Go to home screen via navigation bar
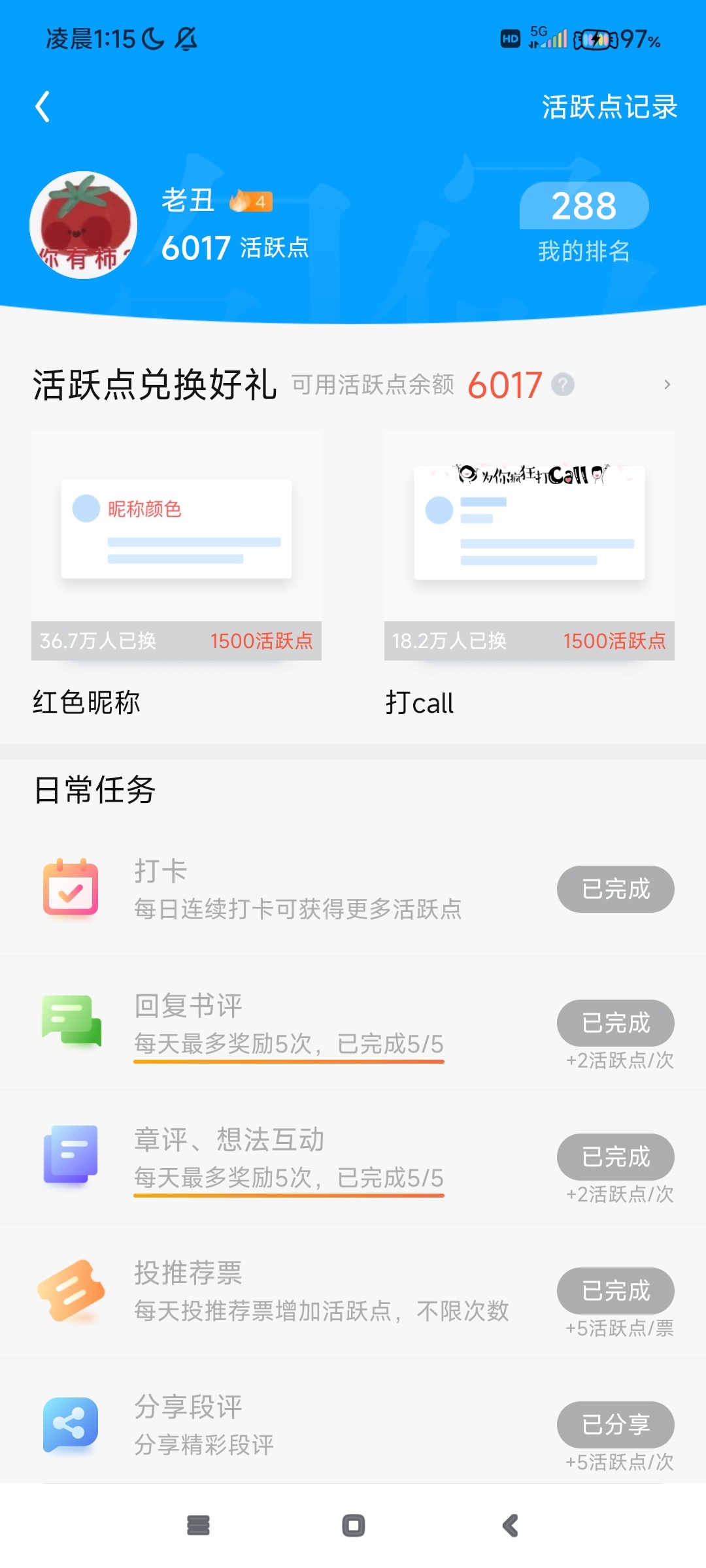706x1568 pixels. 353,1526
